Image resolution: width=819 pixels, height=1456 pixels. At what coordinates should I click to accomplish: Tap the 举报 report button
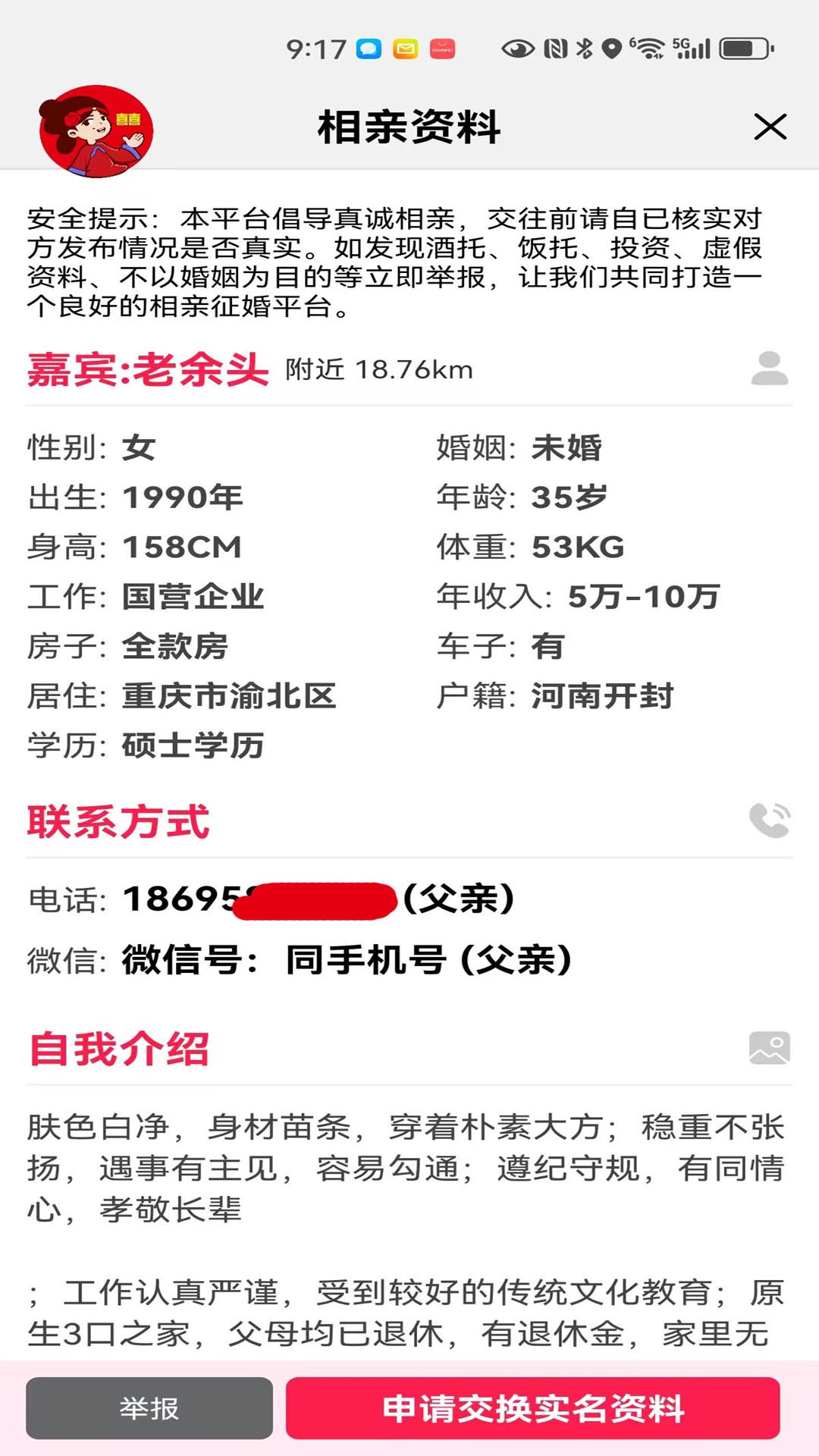[149, 1408]
